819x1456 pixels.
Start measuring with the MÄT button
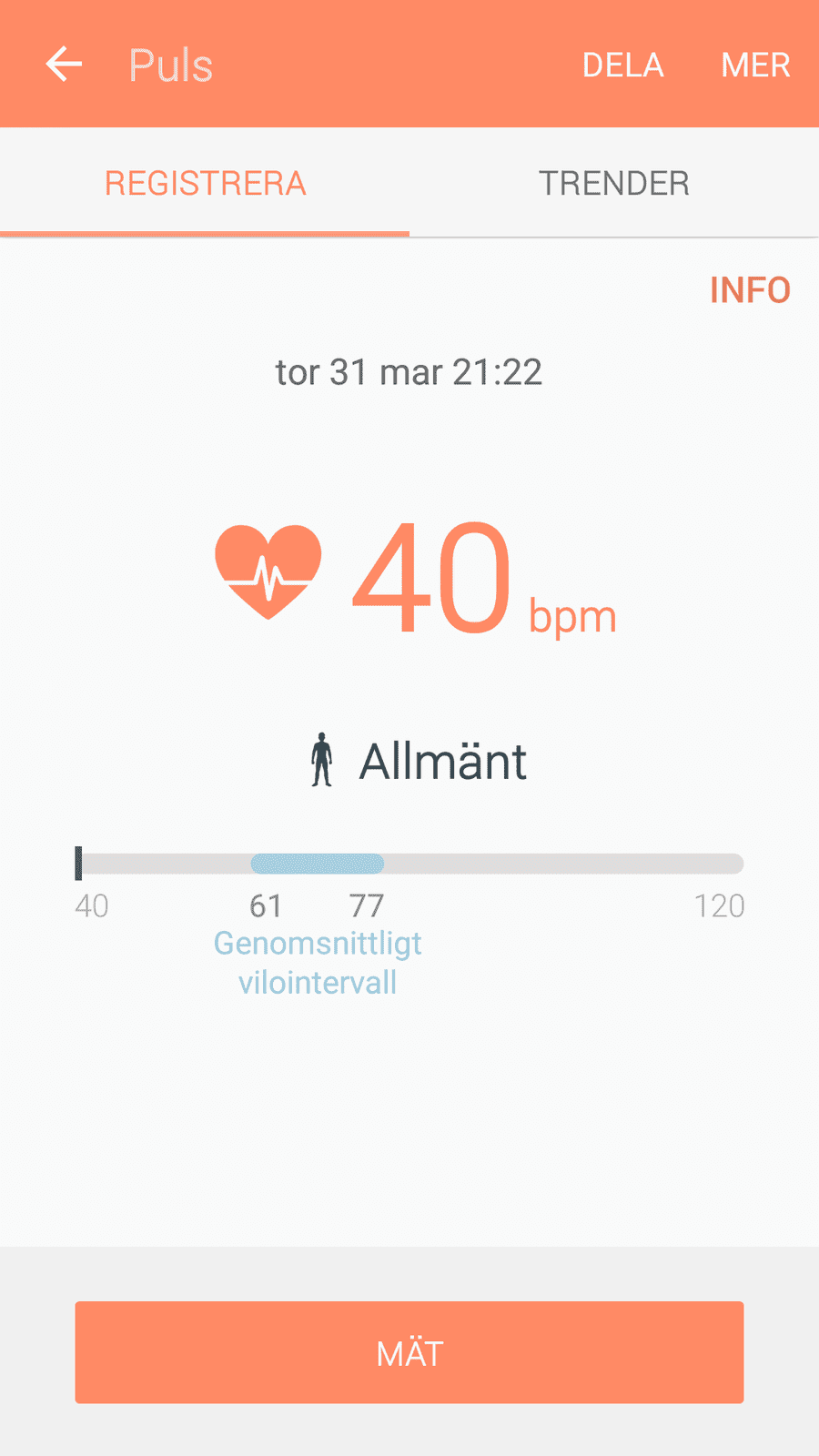pos(409,1352)
